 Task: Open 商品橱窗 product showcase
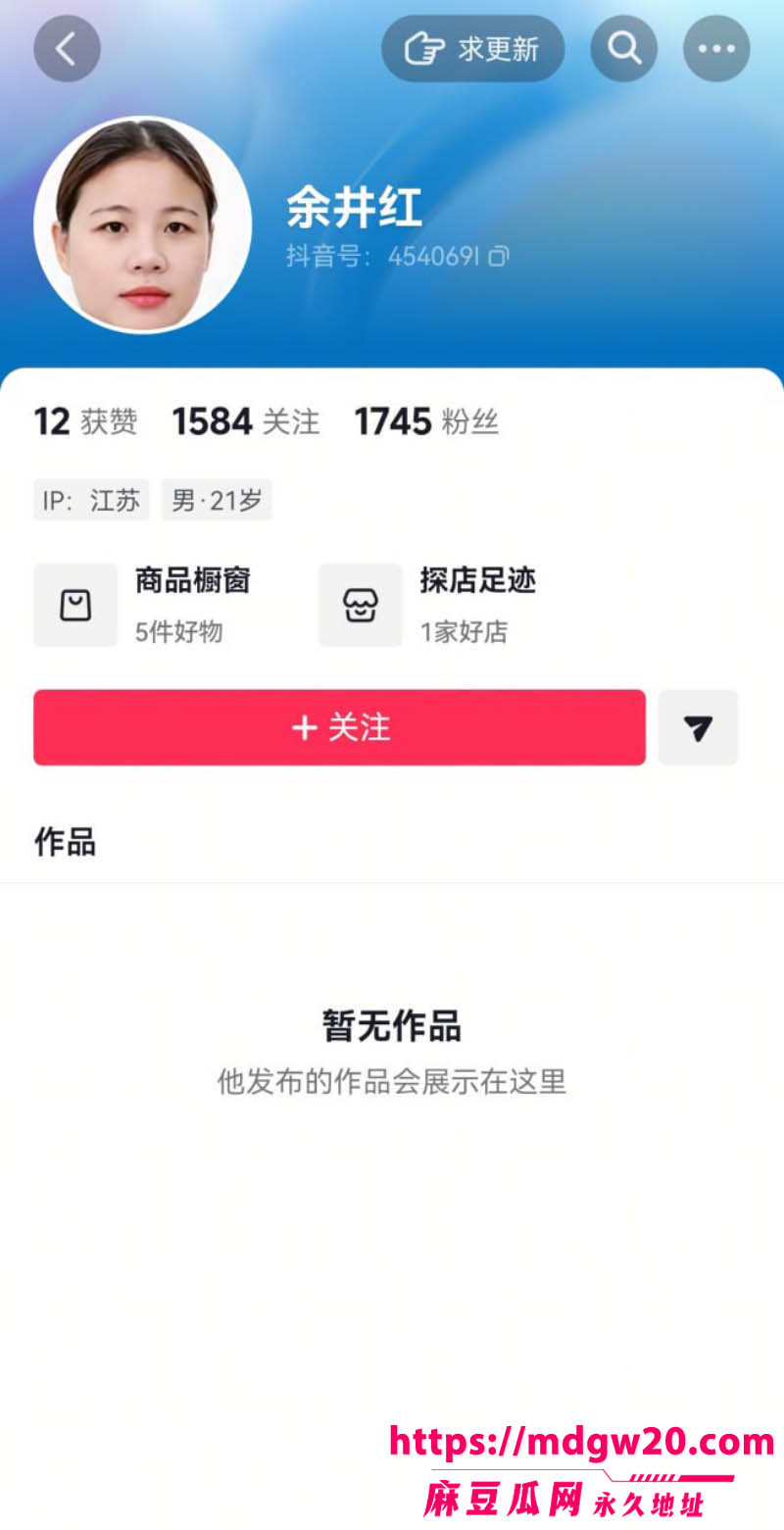click(143, 605)
